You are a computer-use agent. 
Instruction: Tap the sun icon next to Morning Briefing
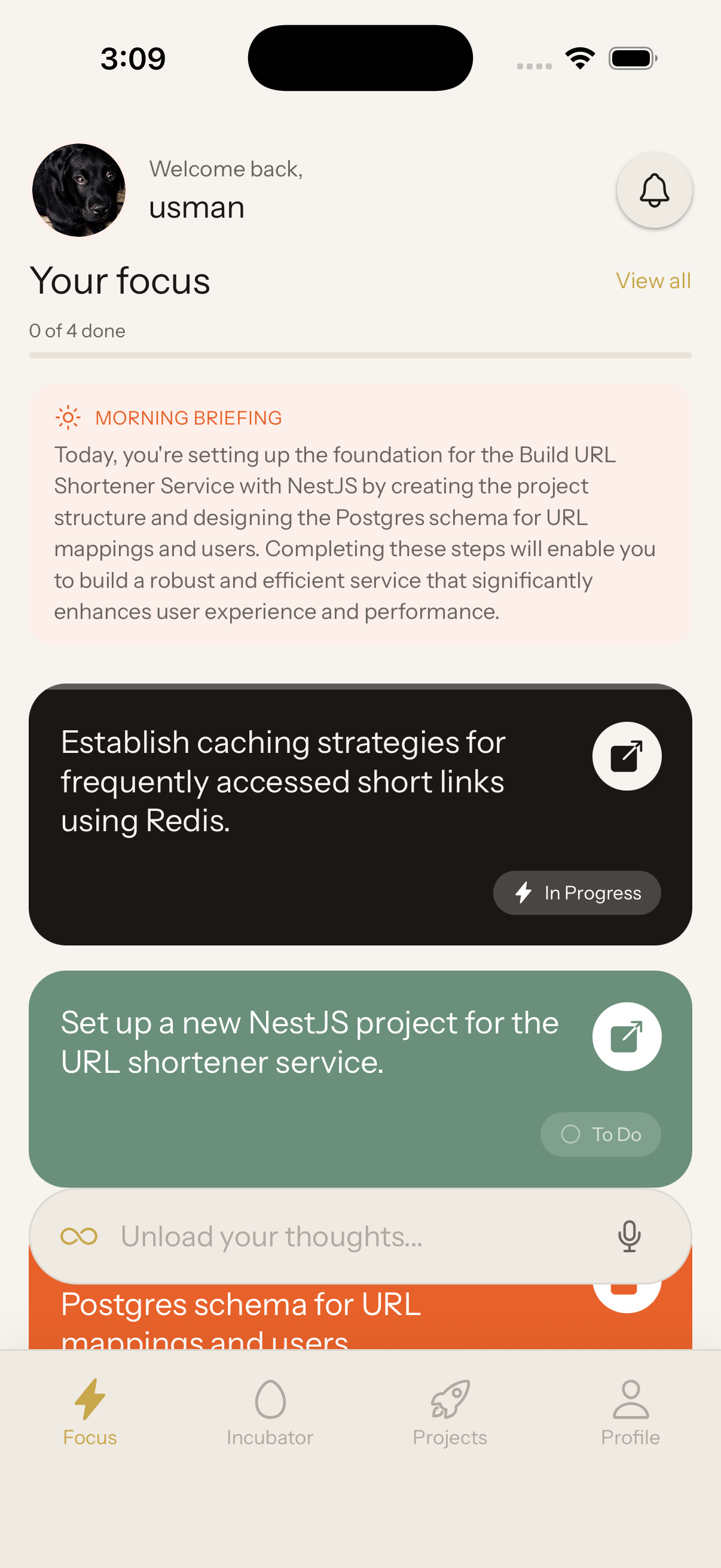[68, 417]
